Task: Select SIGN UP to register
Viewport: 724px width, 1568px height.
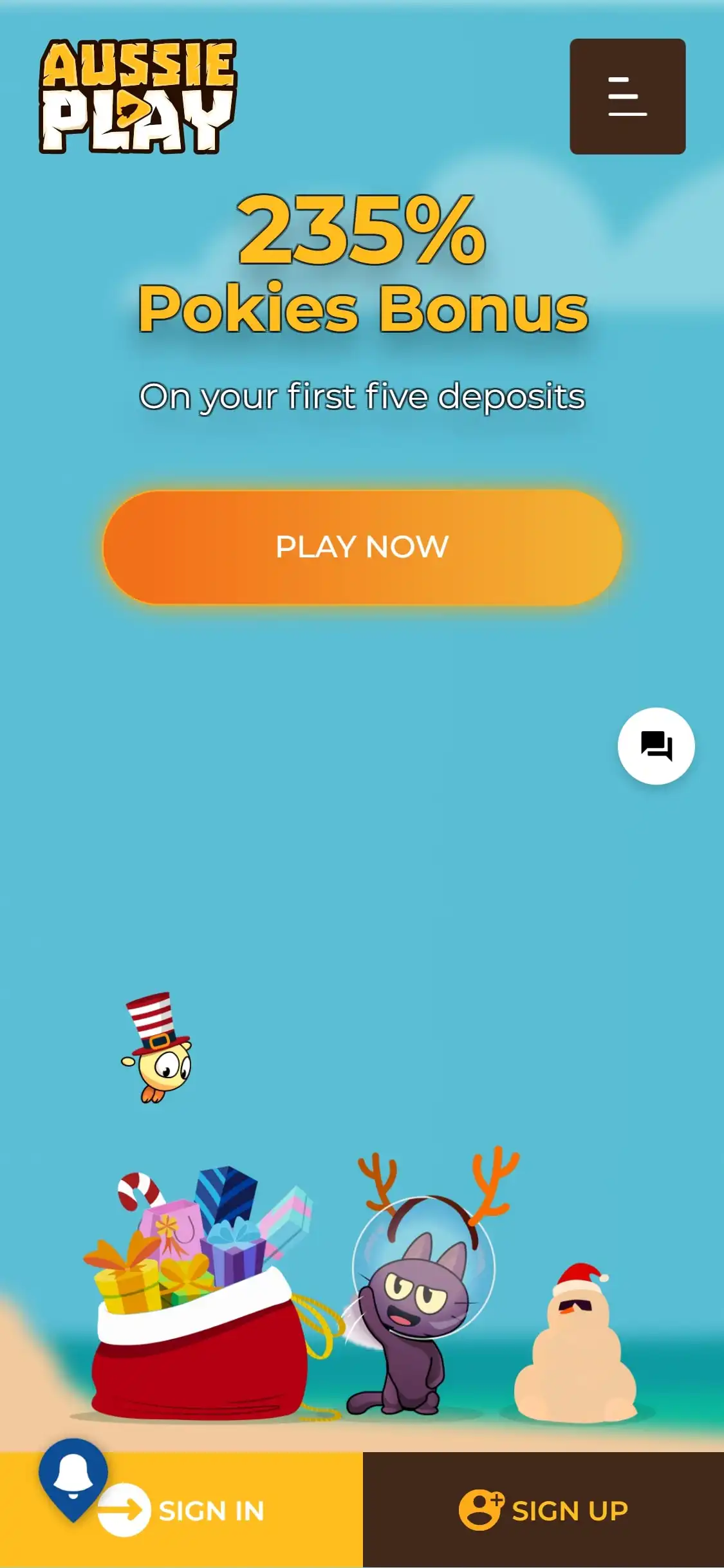Action: click(543, 1510)
